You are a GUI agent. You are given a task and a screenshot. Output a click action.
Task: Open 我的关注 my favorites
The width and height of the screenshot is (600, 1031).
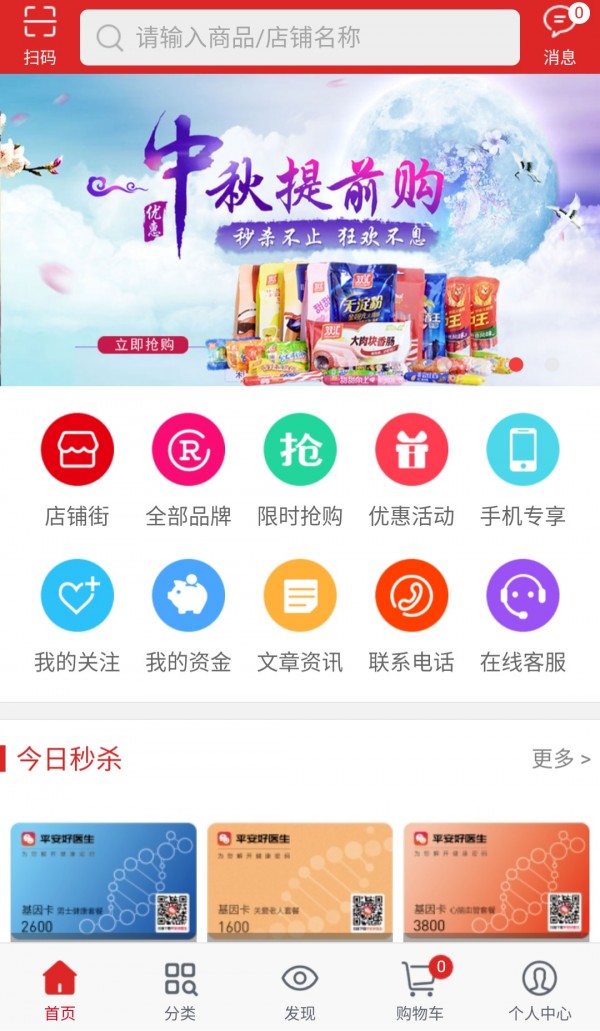pos(77,615)
